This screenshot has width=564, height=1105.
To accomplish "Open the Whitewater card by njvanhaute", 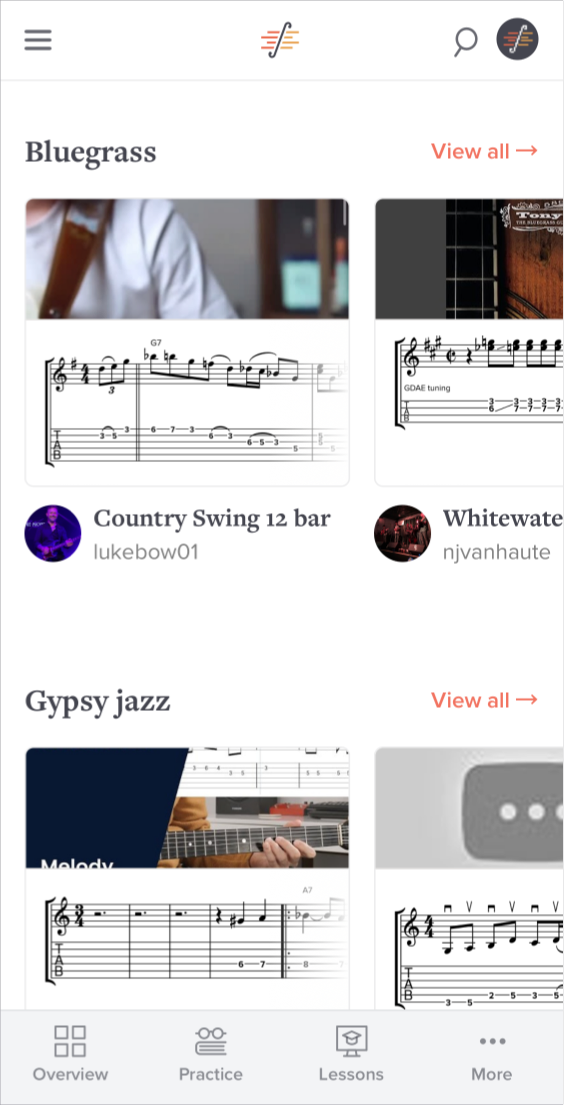I will coord(470,342).
